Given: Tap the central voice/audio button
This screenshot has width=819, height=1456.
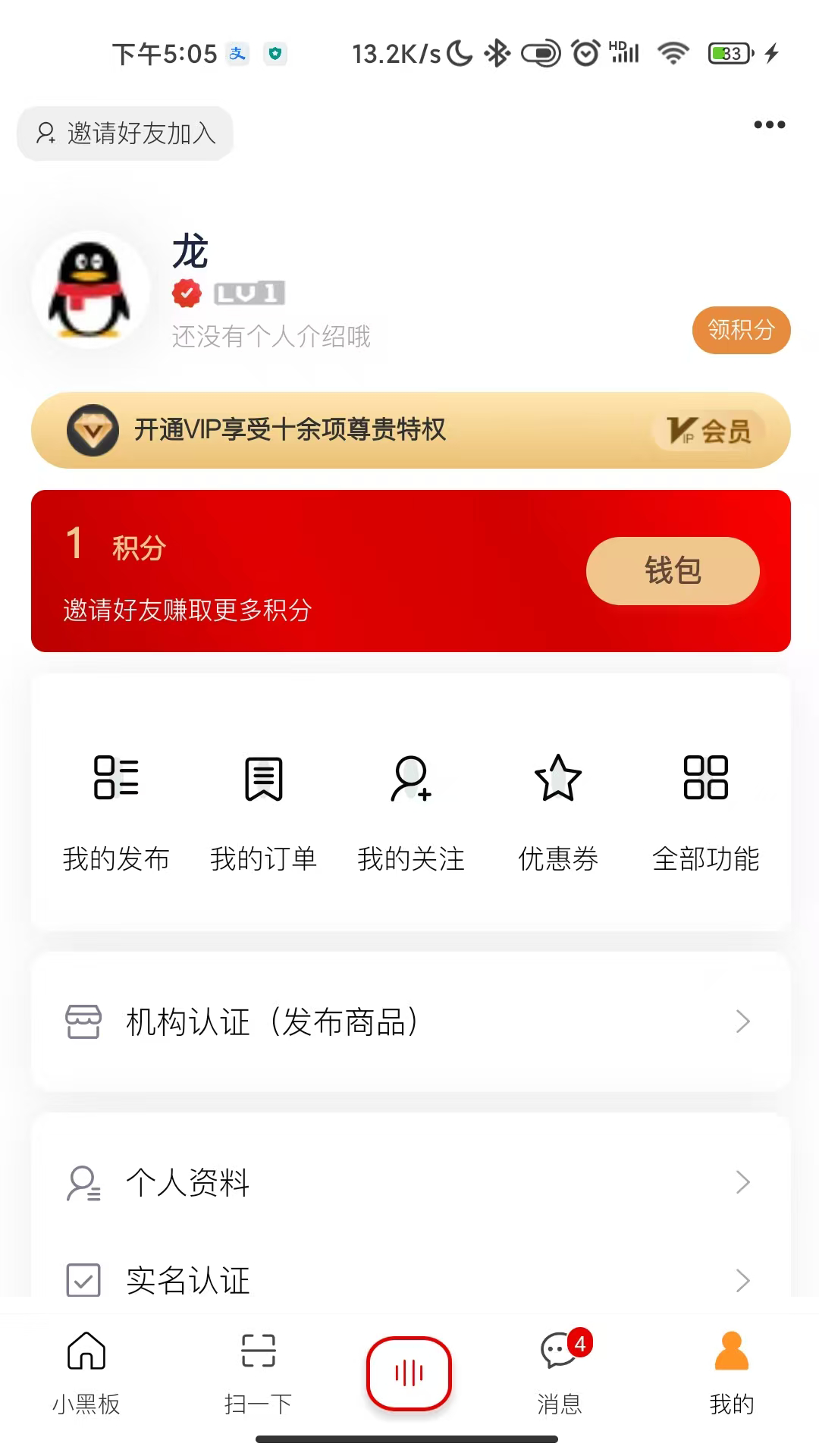Looking at the screenshot, I should click(409, 1373).
